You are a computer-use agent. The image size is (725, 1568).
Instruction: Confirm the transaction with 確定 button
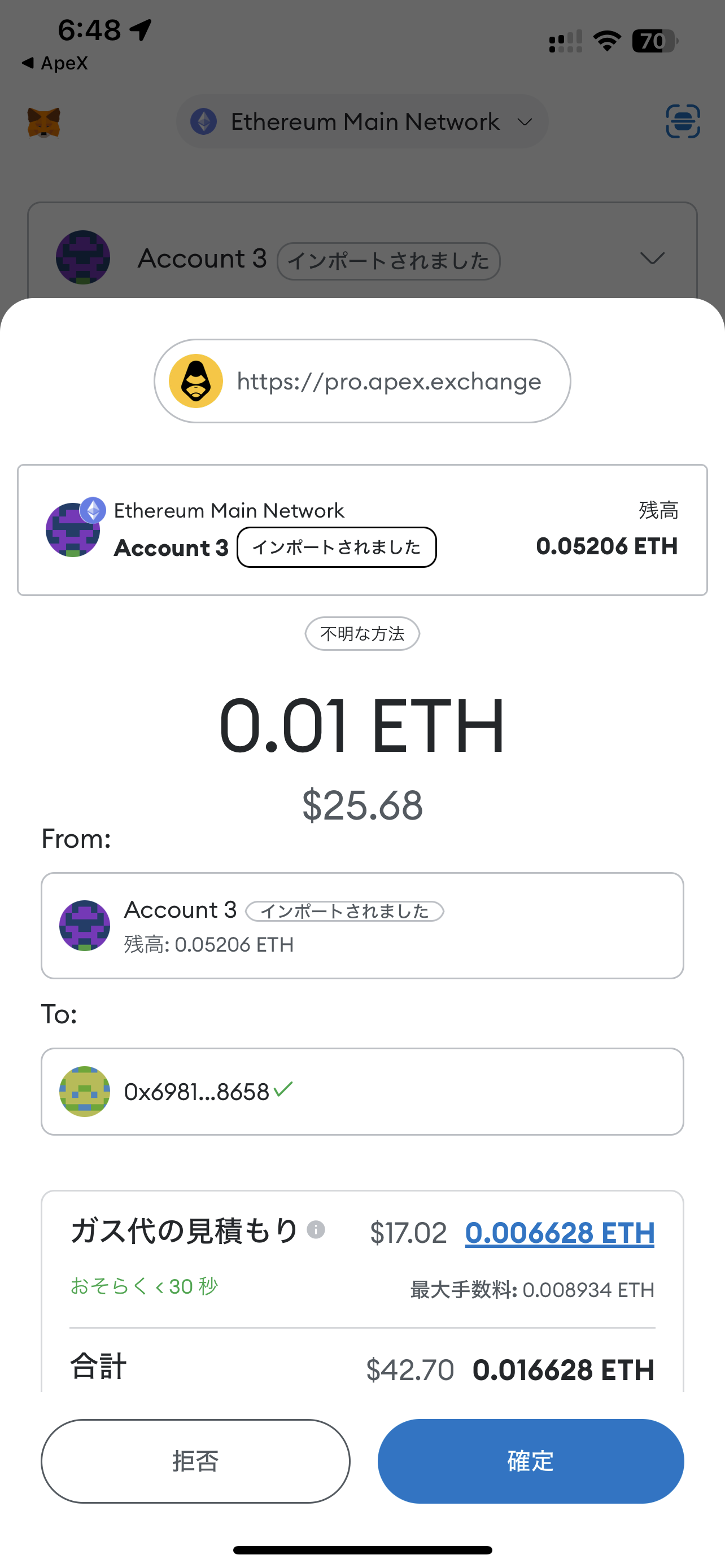pyautogui.click(x=530, y=1461)
